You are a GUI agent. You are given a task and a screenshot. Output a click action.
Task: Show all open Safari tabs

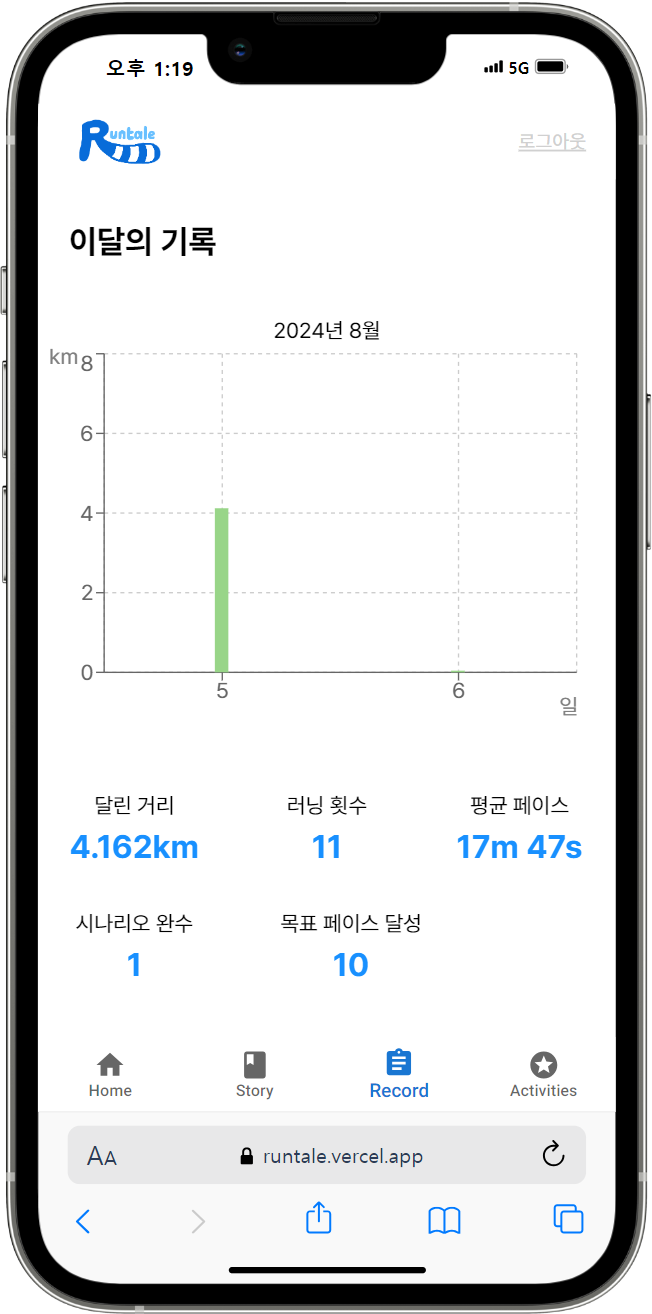[x=568, y=1219]
